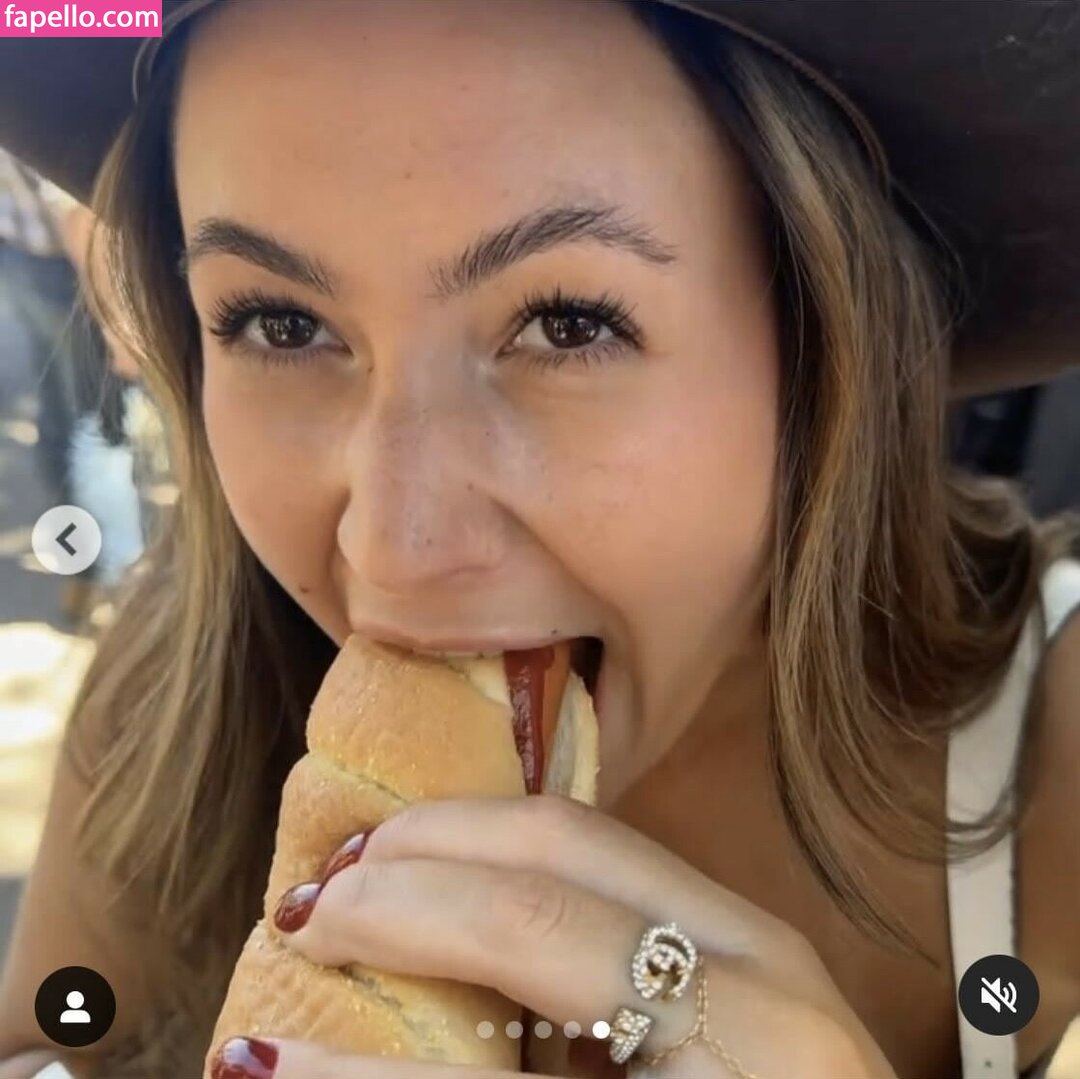The width and height of the screenshot is (1080, 1079).
Task: Go to the previous carousel slide
Action: (66, 540)
